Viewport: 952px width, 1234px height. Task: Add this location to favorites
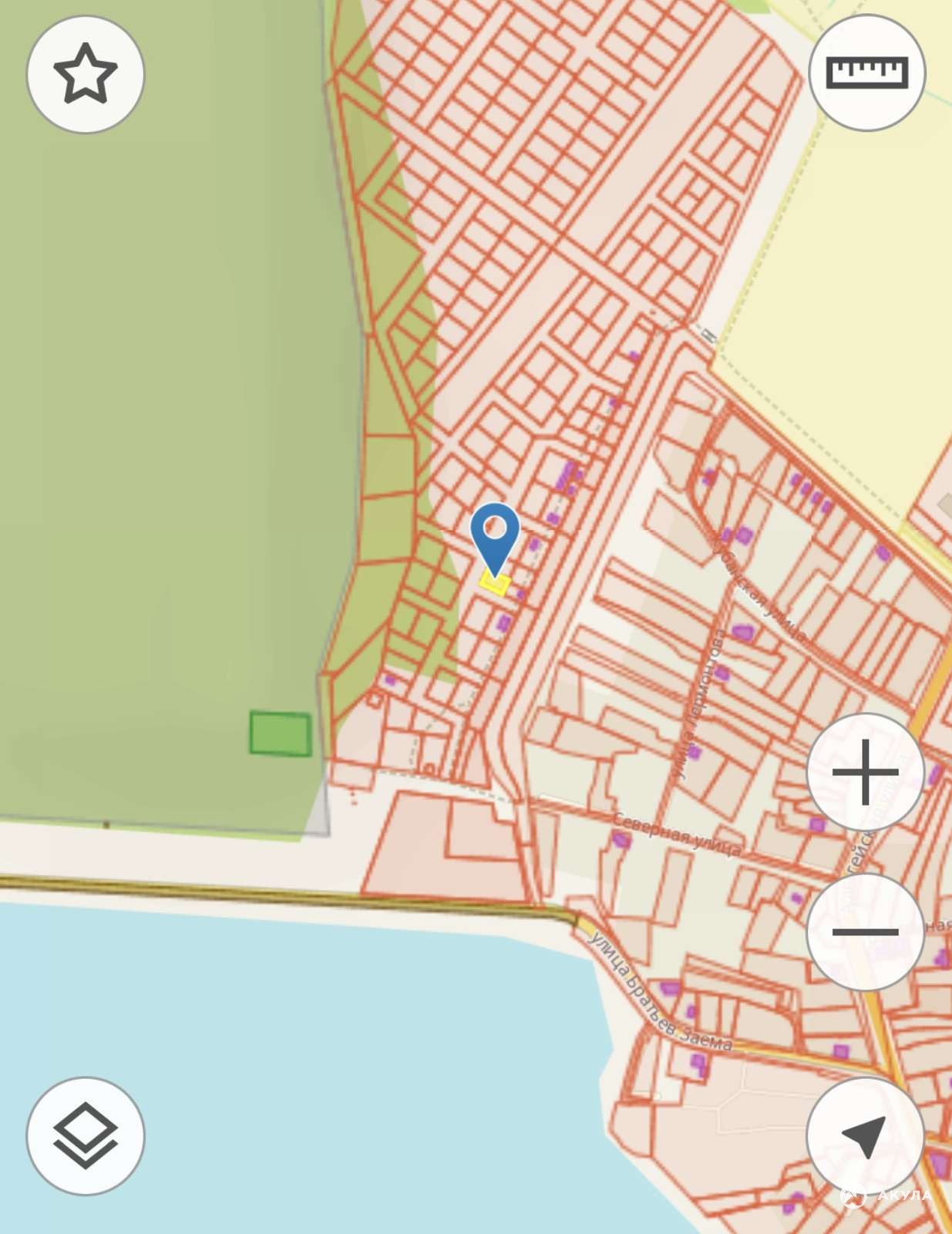pyautogui.click(x=86, y=74)
